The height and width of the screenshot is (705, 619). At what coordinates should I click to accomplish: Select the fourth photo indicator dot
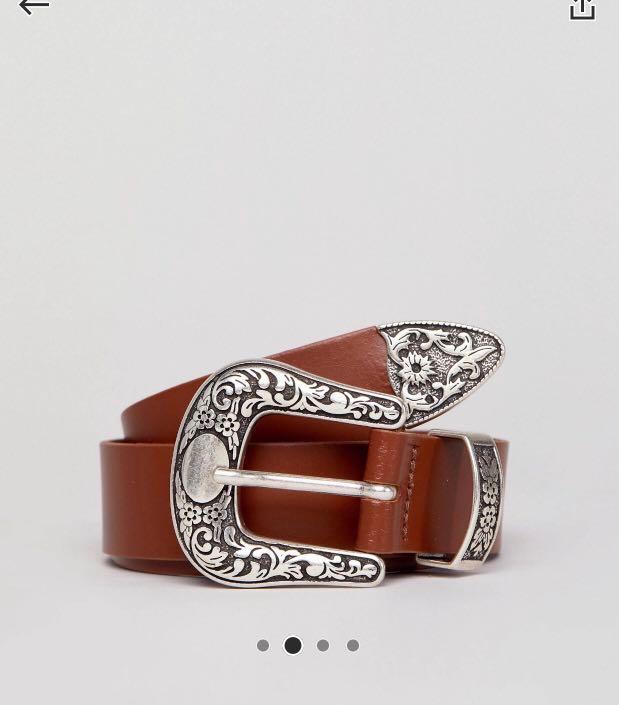(x=353, y=646)
